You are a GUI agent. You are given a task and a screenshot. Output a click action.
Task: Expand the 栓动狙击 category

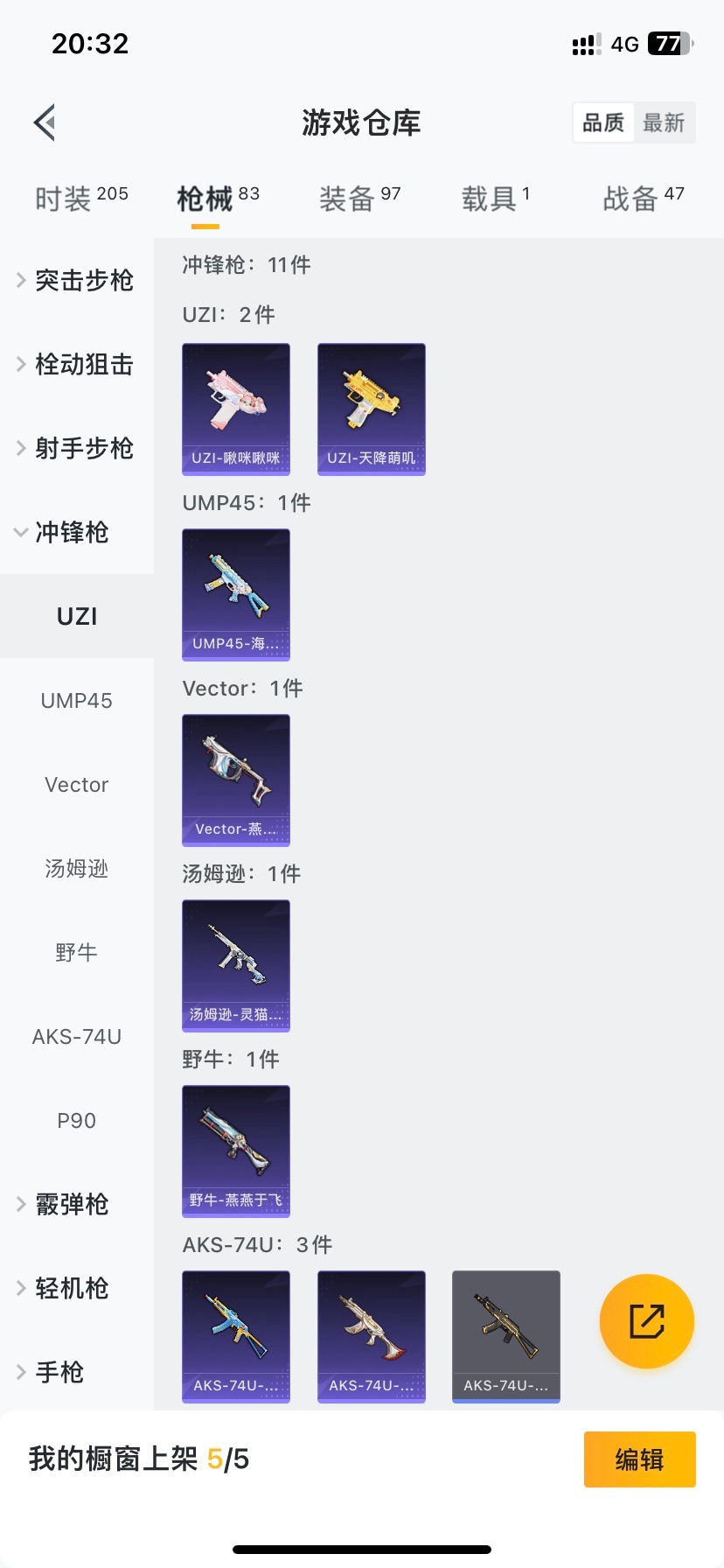75,364
